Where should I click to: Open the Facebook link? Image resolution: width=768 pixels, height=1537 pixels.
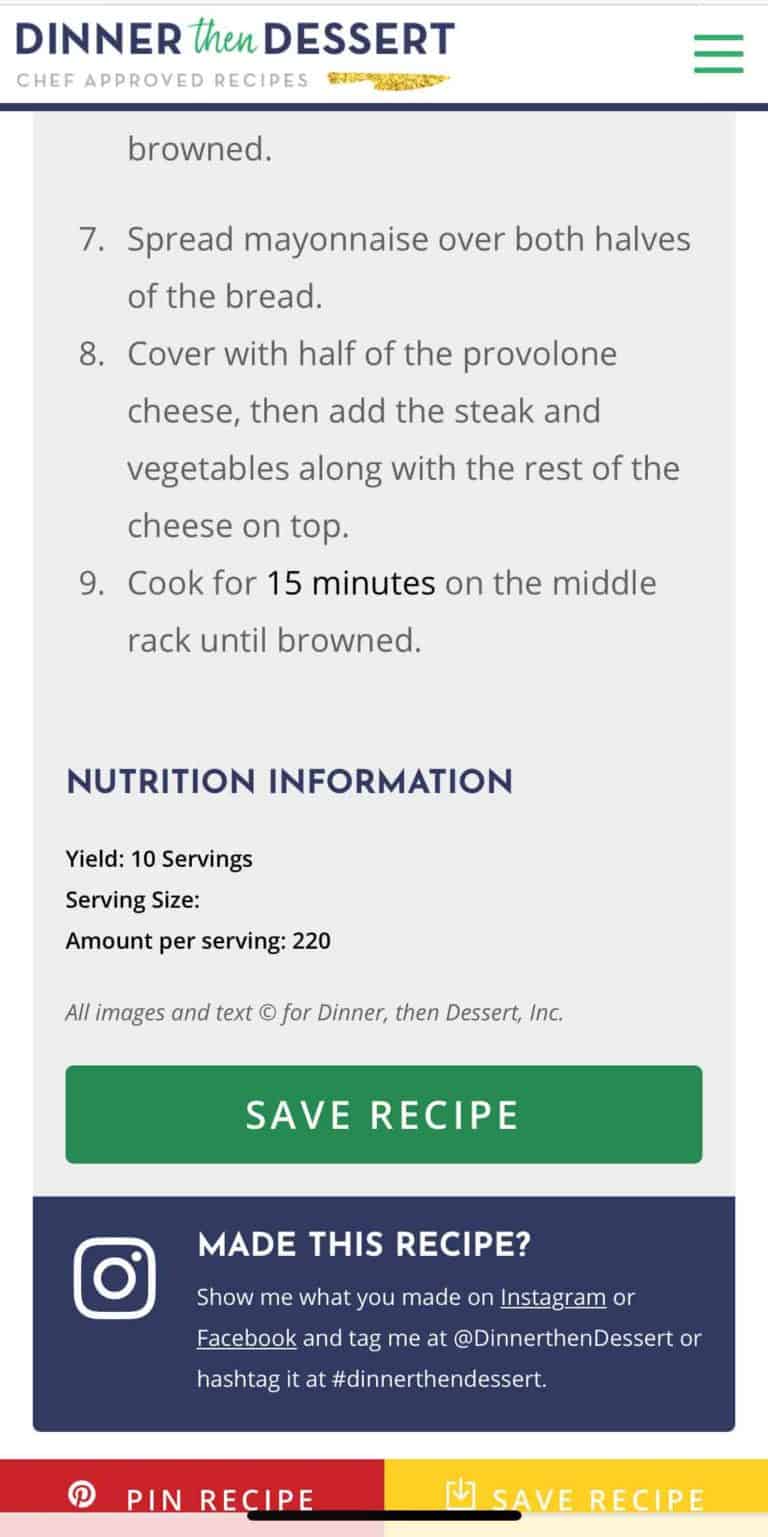point(245,1338)
